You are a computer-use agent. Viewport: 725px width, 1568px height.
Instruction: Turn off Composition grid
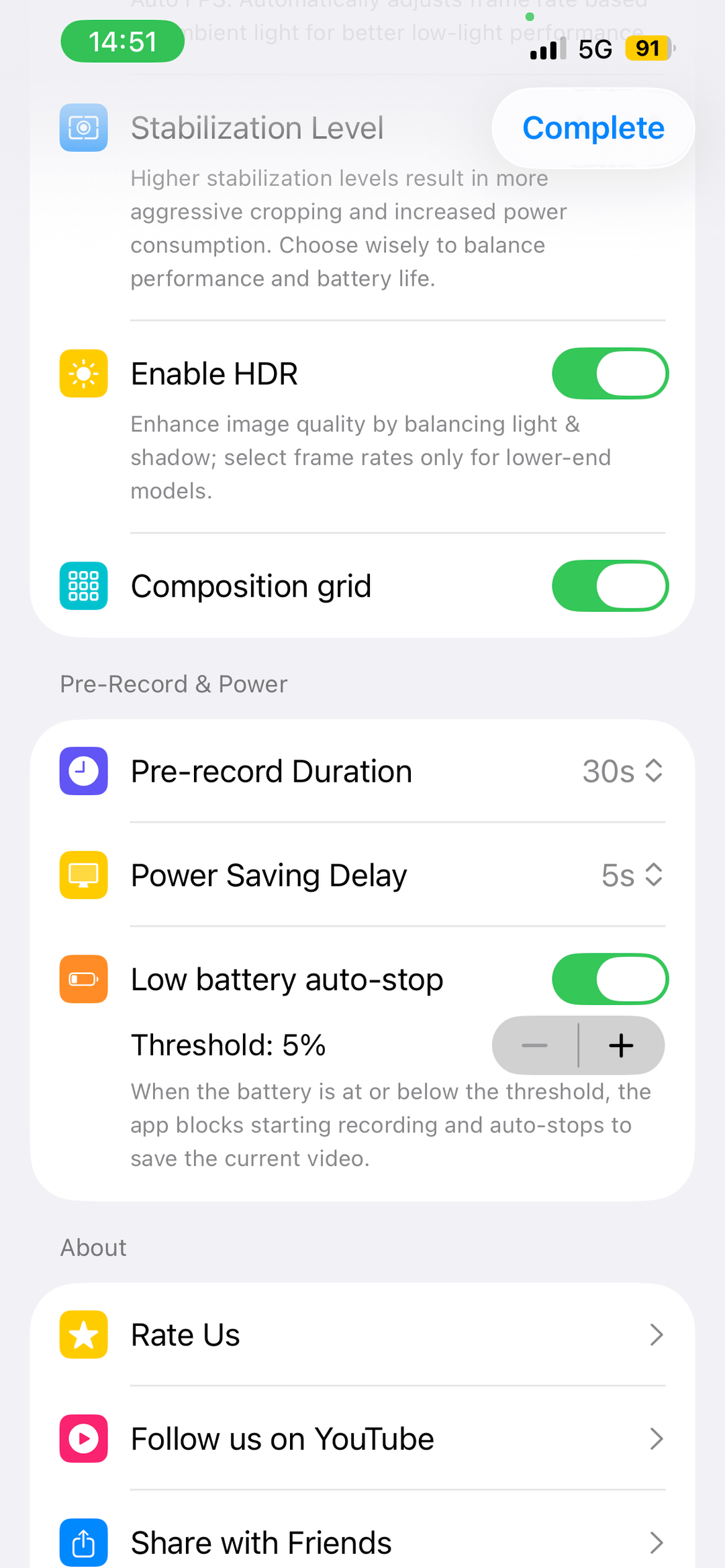coord(610,586)
